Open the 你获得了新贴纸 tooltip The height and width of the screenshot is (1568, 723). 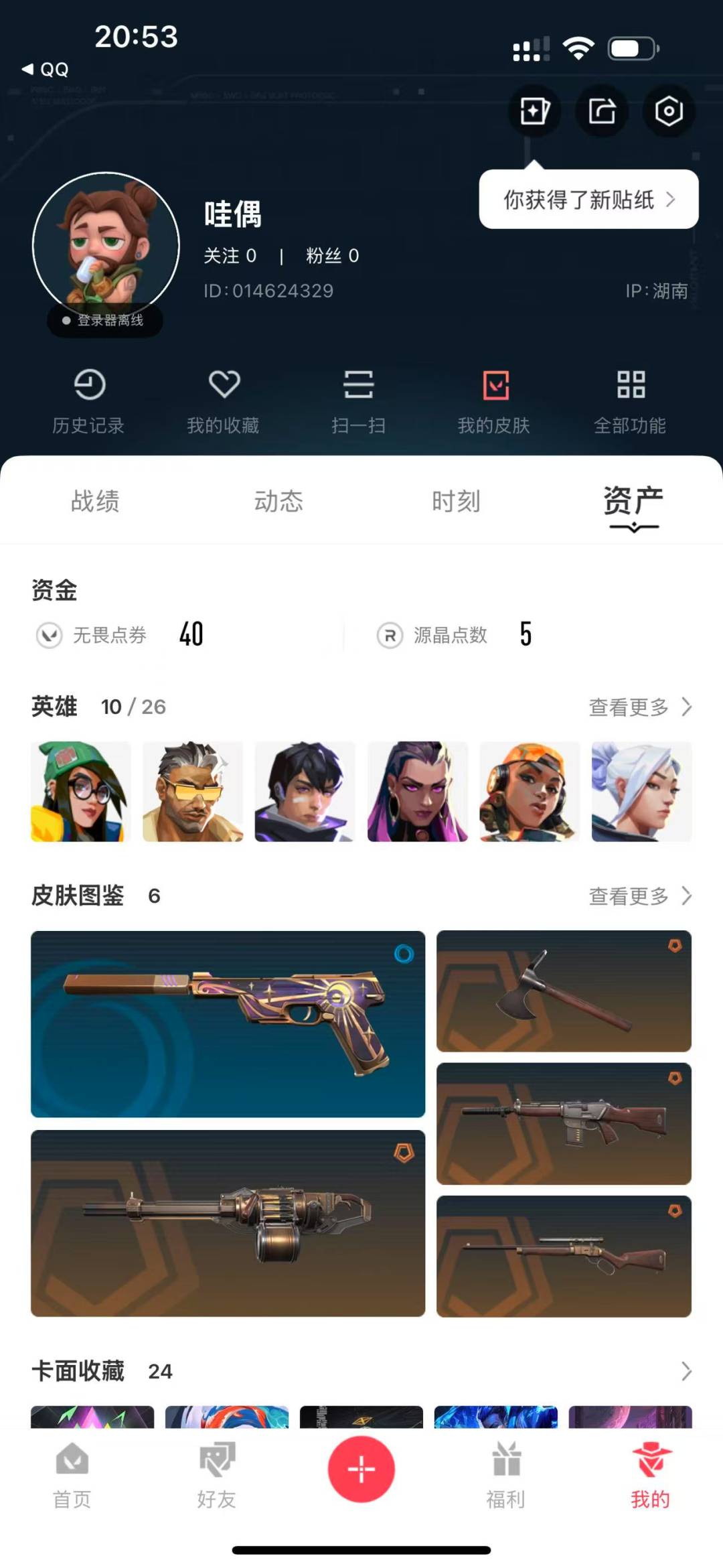588,200
